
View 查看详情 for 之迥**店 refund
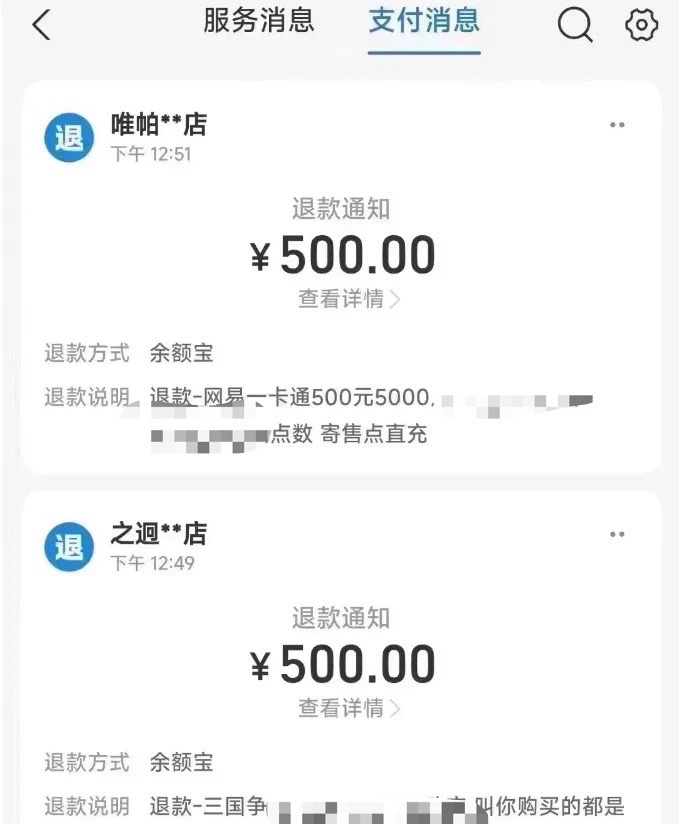348,708
